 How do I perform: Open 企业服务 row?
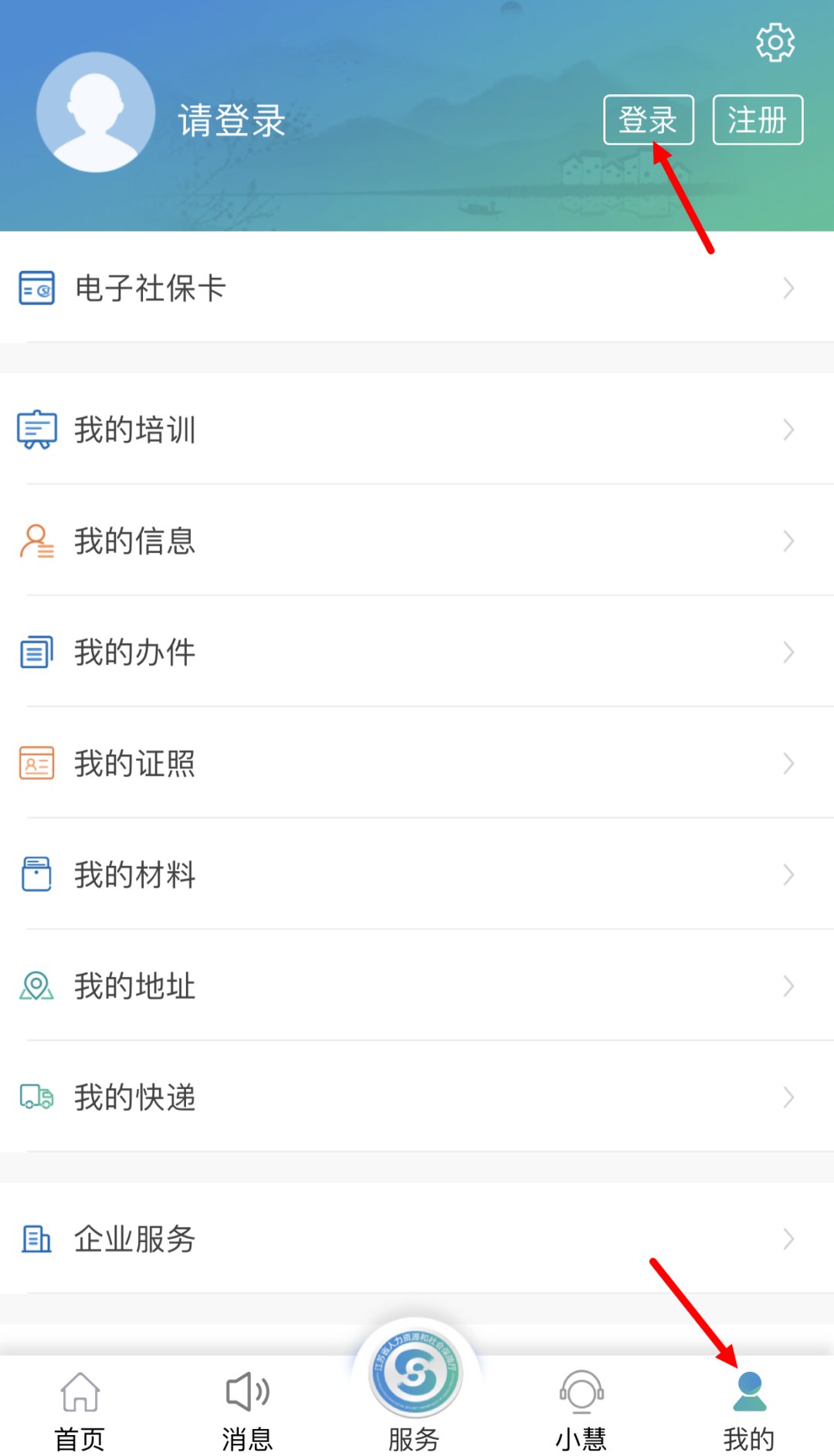[417, 1238]
